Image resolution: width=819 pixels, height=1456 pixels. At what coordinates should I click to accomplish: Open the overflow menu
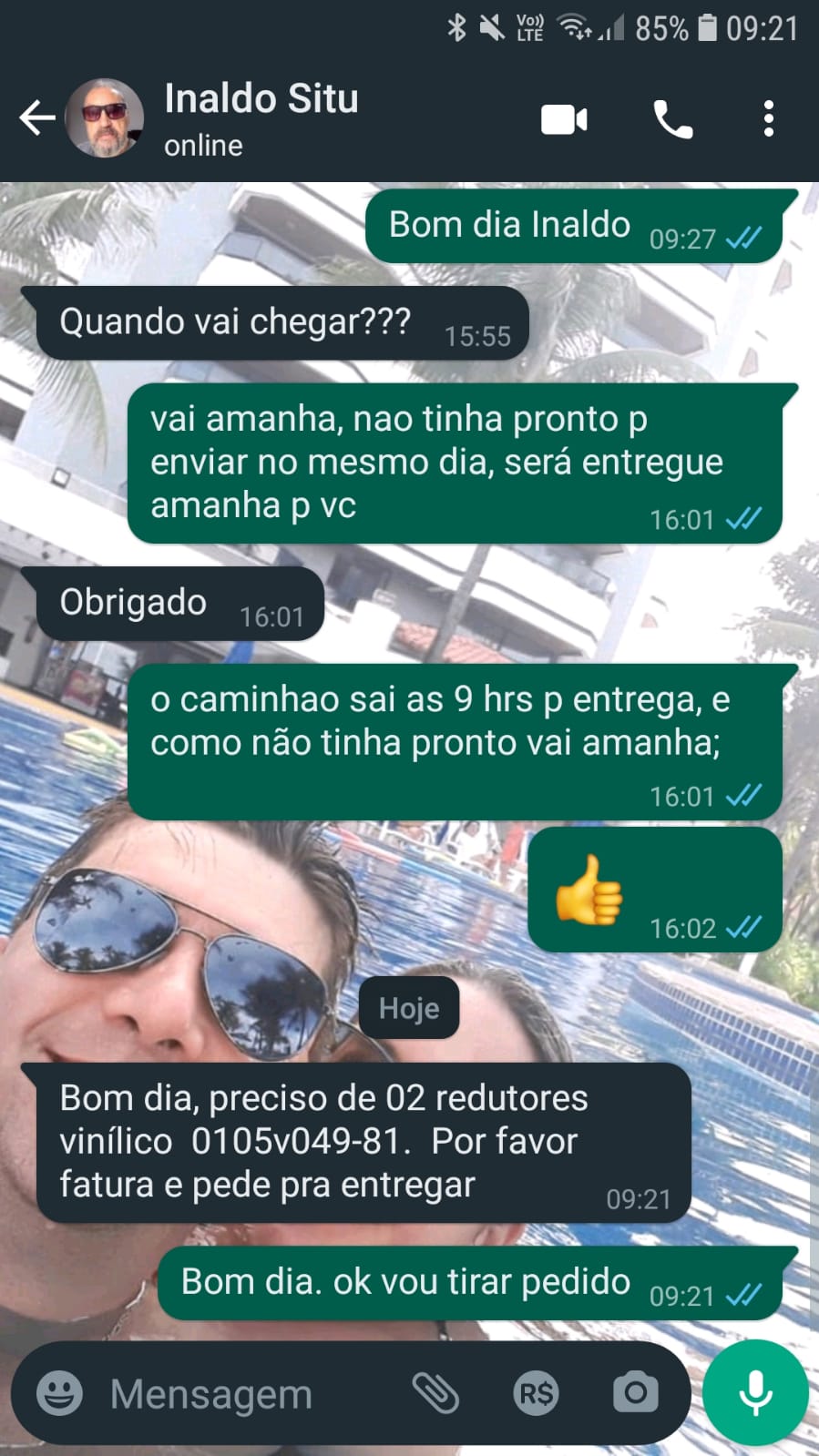(x=769, y=119)
